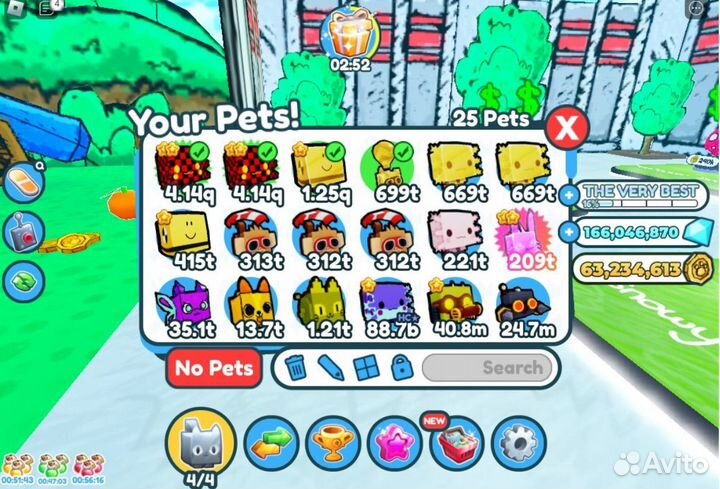Select the pet worth 1.25q
This screenshot has width=720, height=489.
coord(312,168)
